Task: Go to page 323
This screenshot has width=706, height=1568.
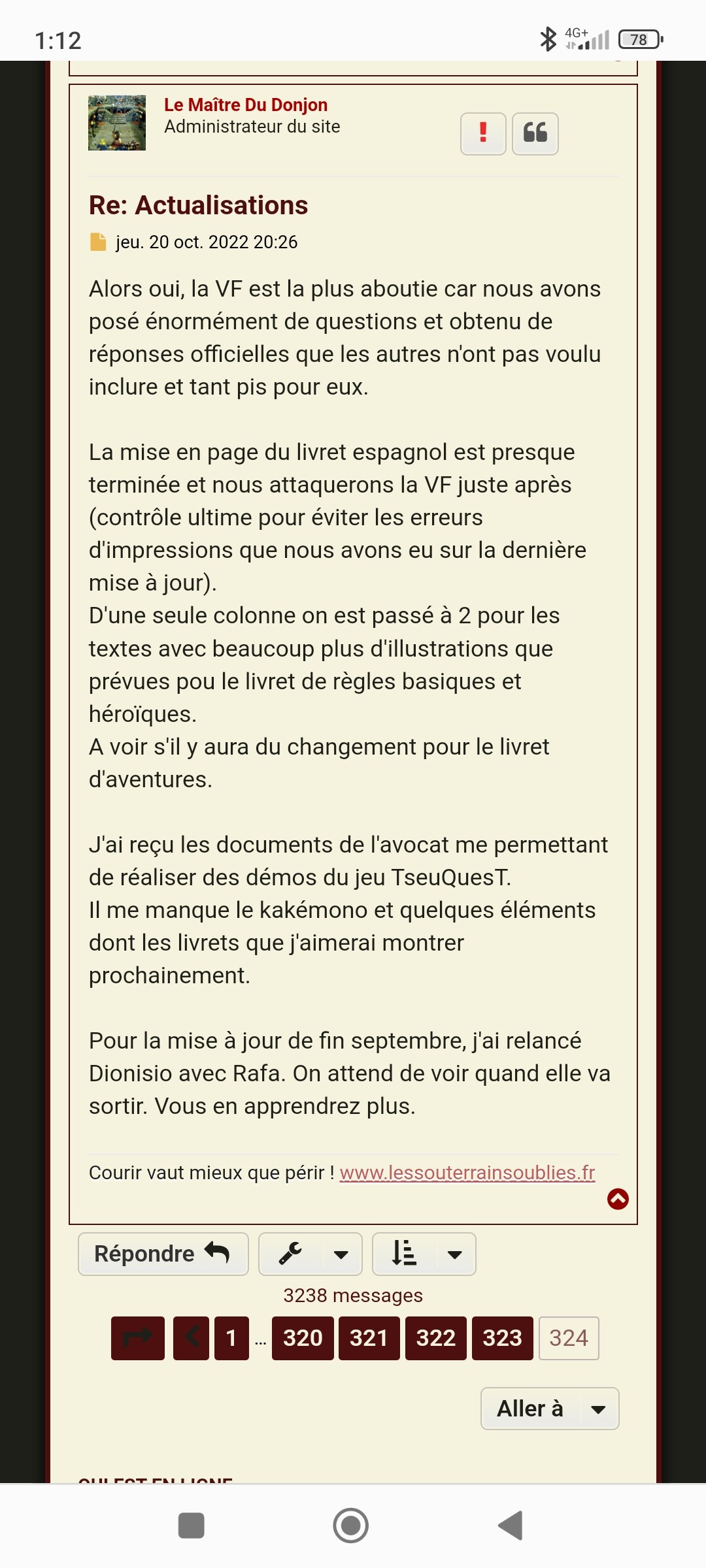Action: click(503, 1338)
